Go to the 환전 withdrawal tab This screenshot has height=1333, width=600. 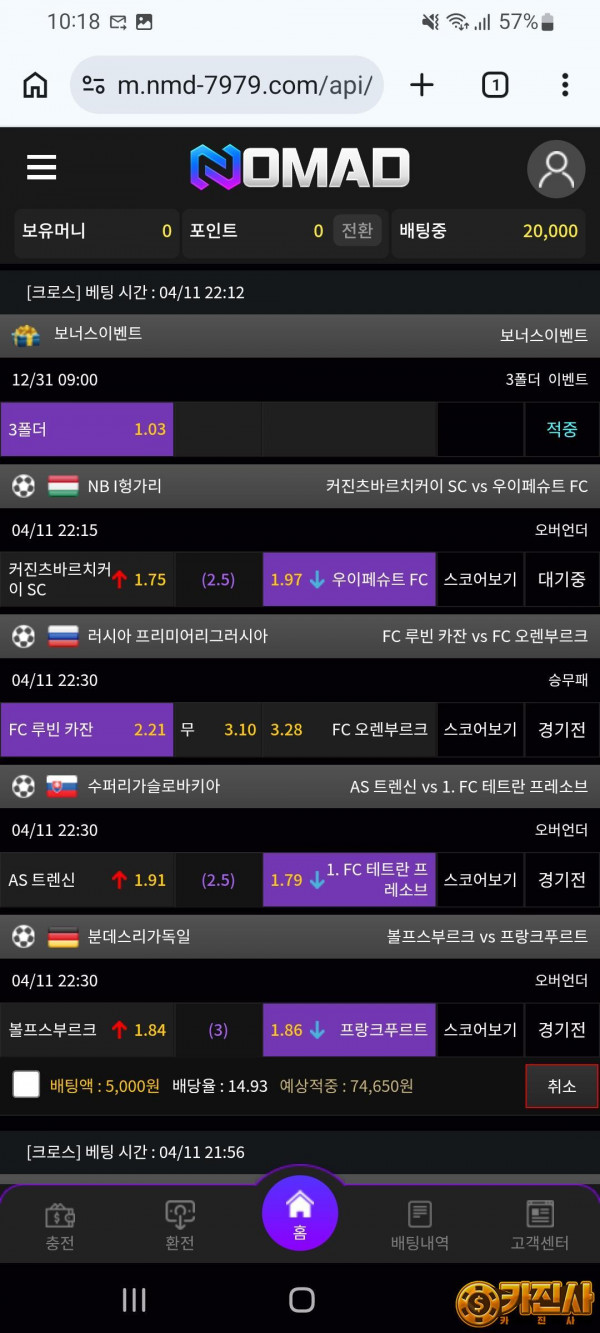tap(180, 1226)
